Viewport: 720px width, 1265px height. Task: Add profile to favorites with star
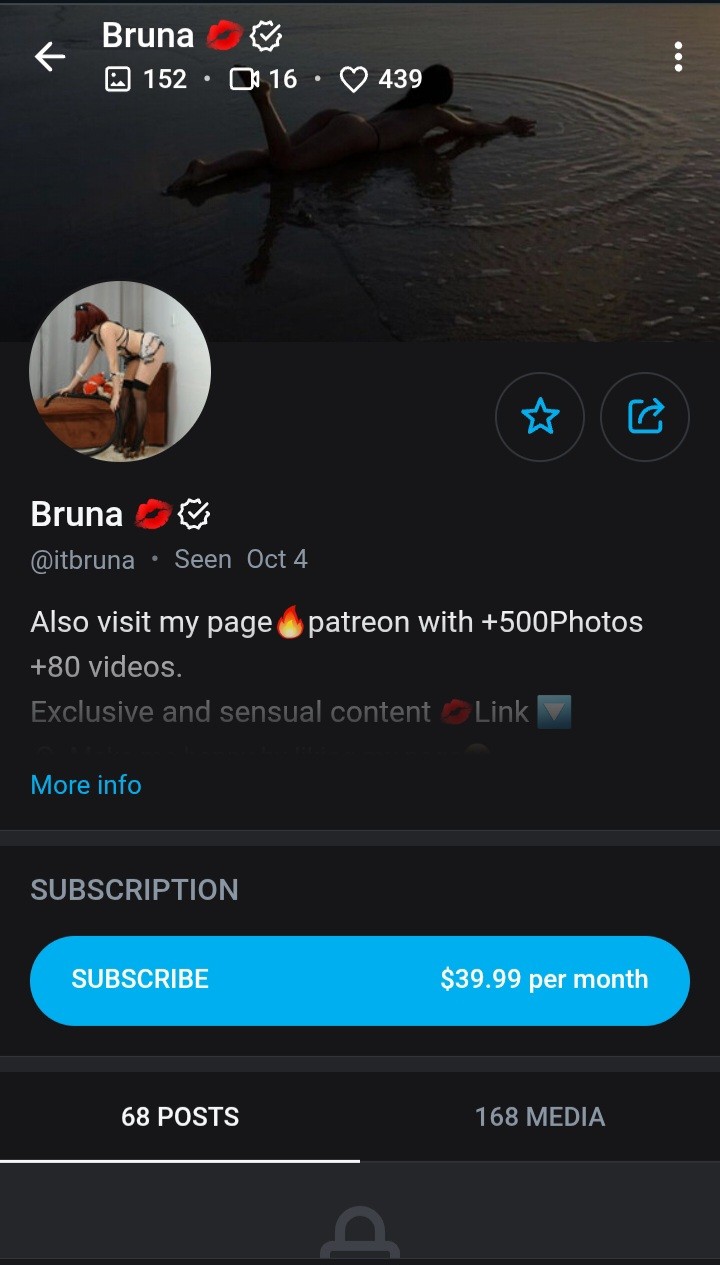point(540,416)
